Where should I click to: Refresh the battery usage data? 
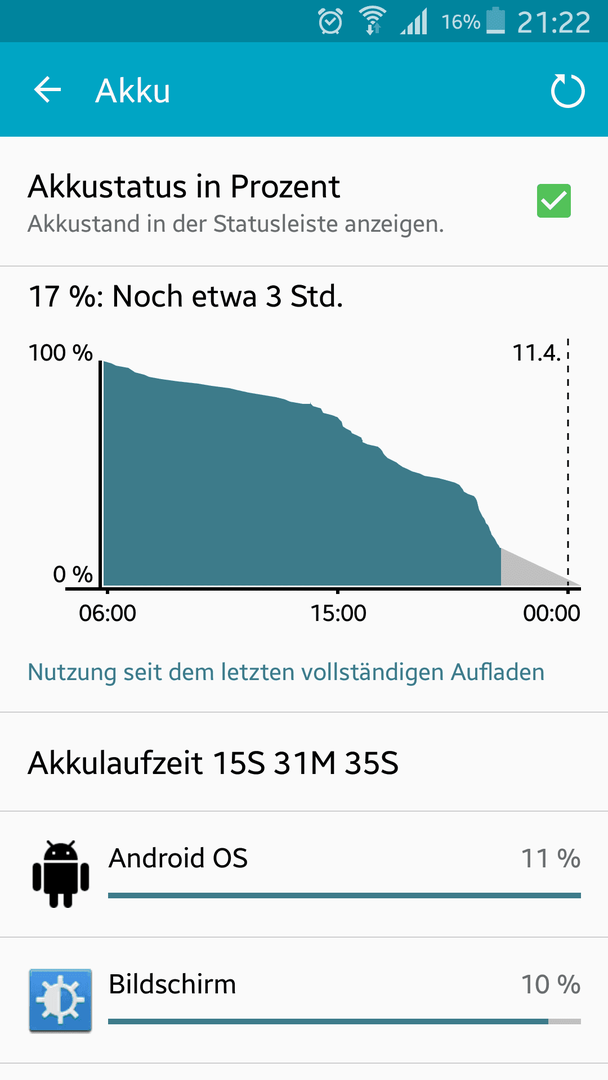[x=567, y=91]
